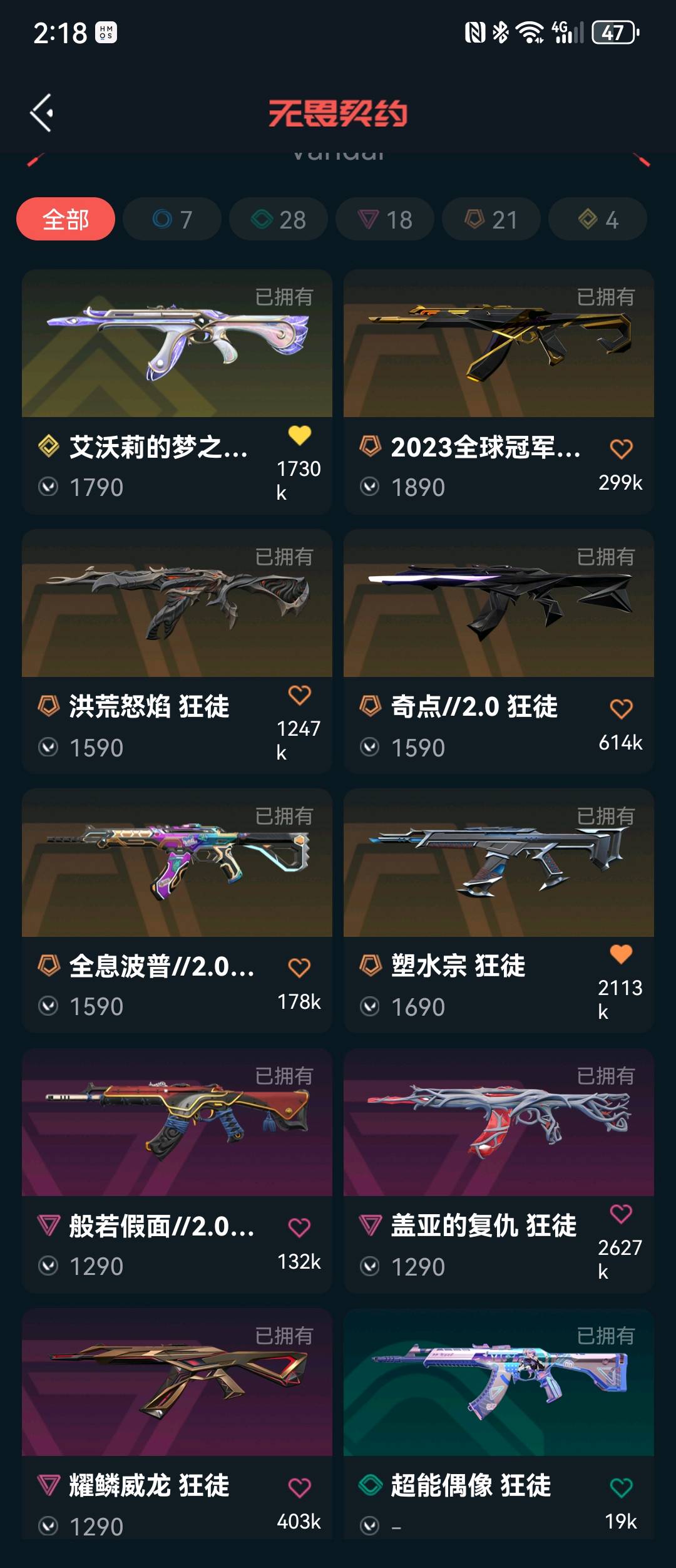676x1568 pixels.
Task: Like the 奇点//2.0 狂徒 skin
Action: point(621,709)
